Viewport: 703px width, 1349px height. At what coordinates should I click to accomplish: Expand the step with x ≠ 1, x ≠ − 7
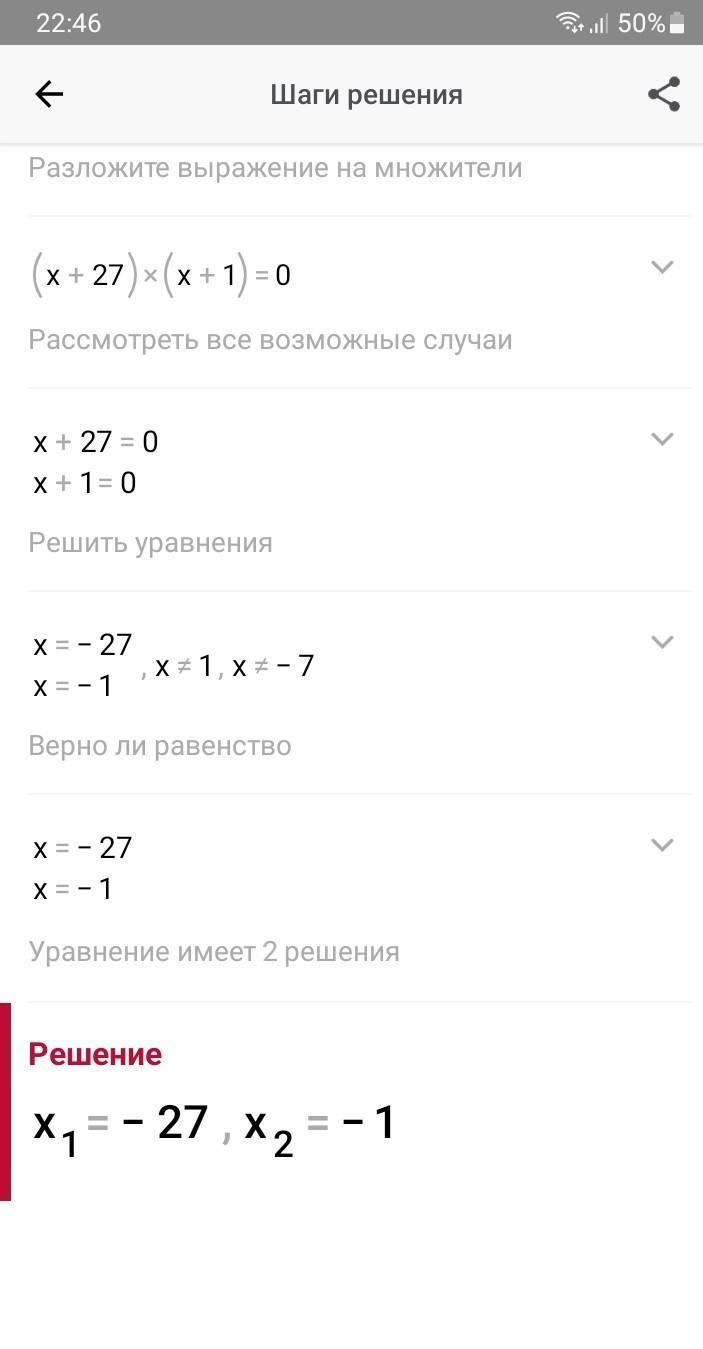coord(662,642)
